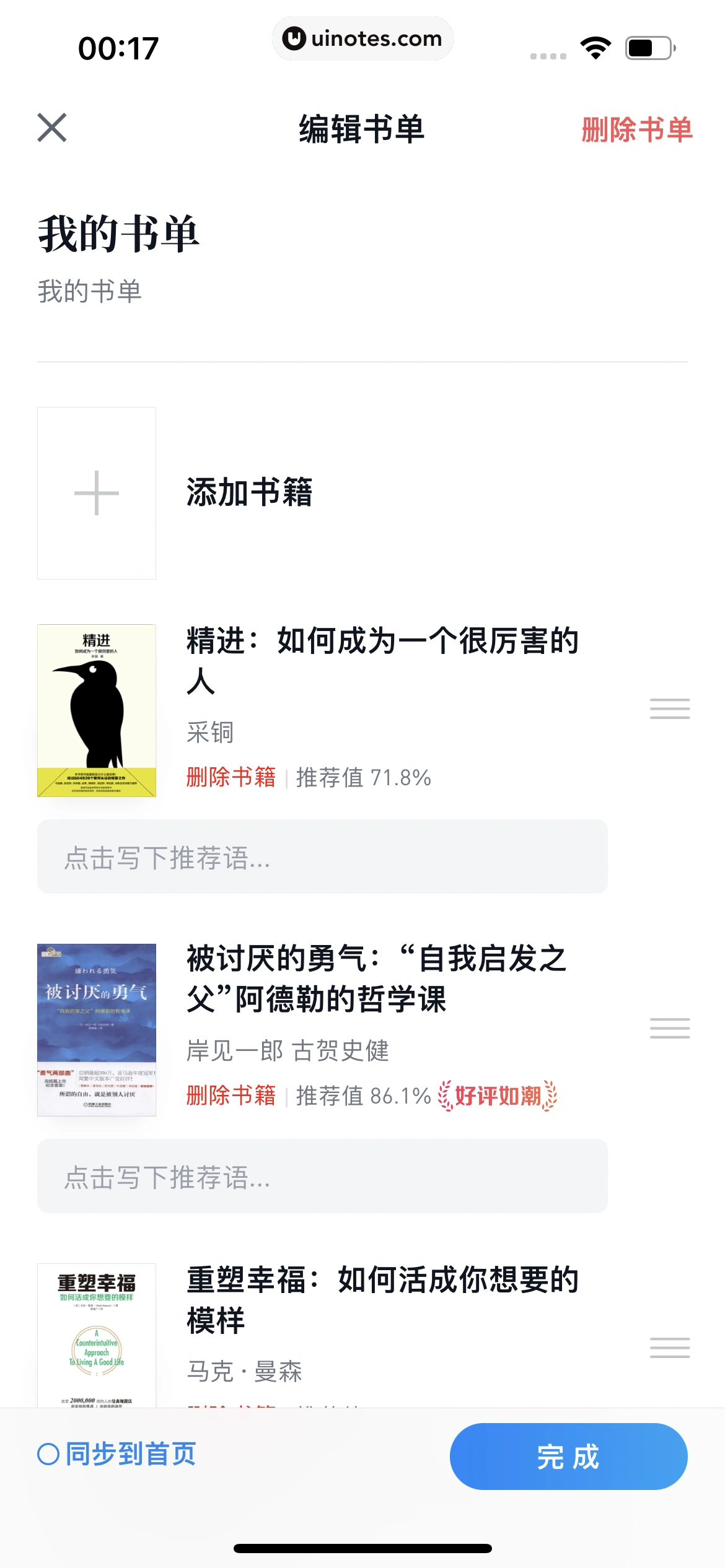Viewport: 725px width, 1568px height.
Task: Edit the book list title 我的书单
Action: click(x=119, y=235)
